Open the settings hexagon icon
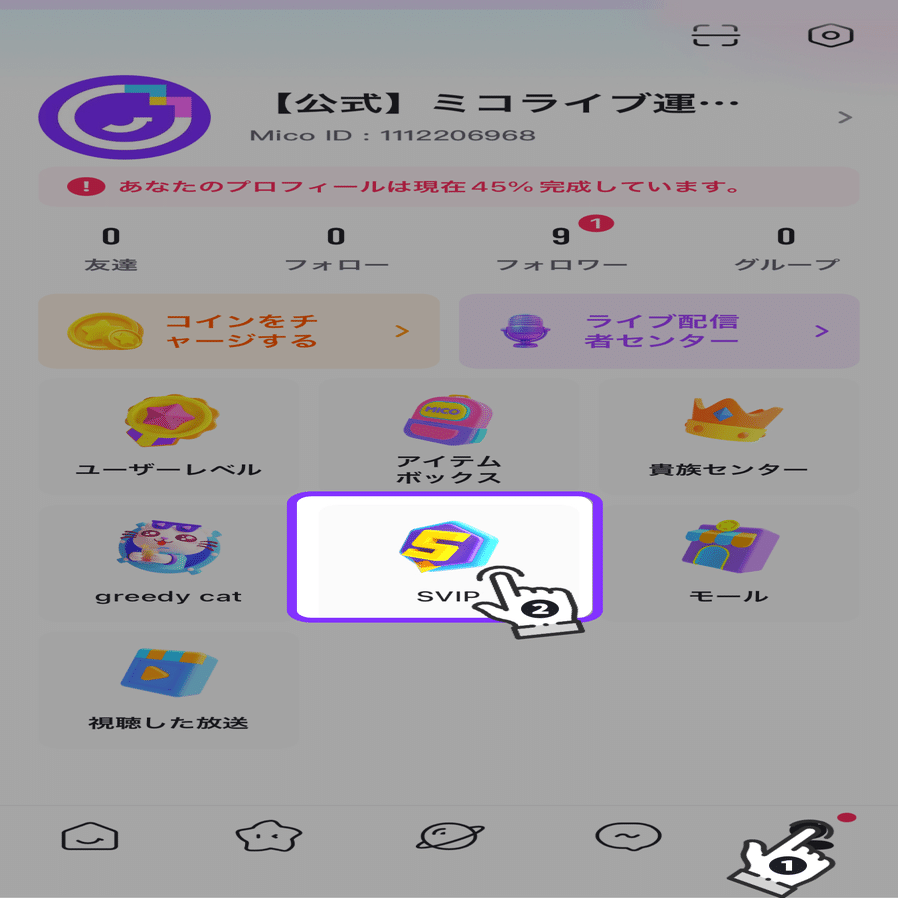The image size is (898, 898). (x=830, y=36)
